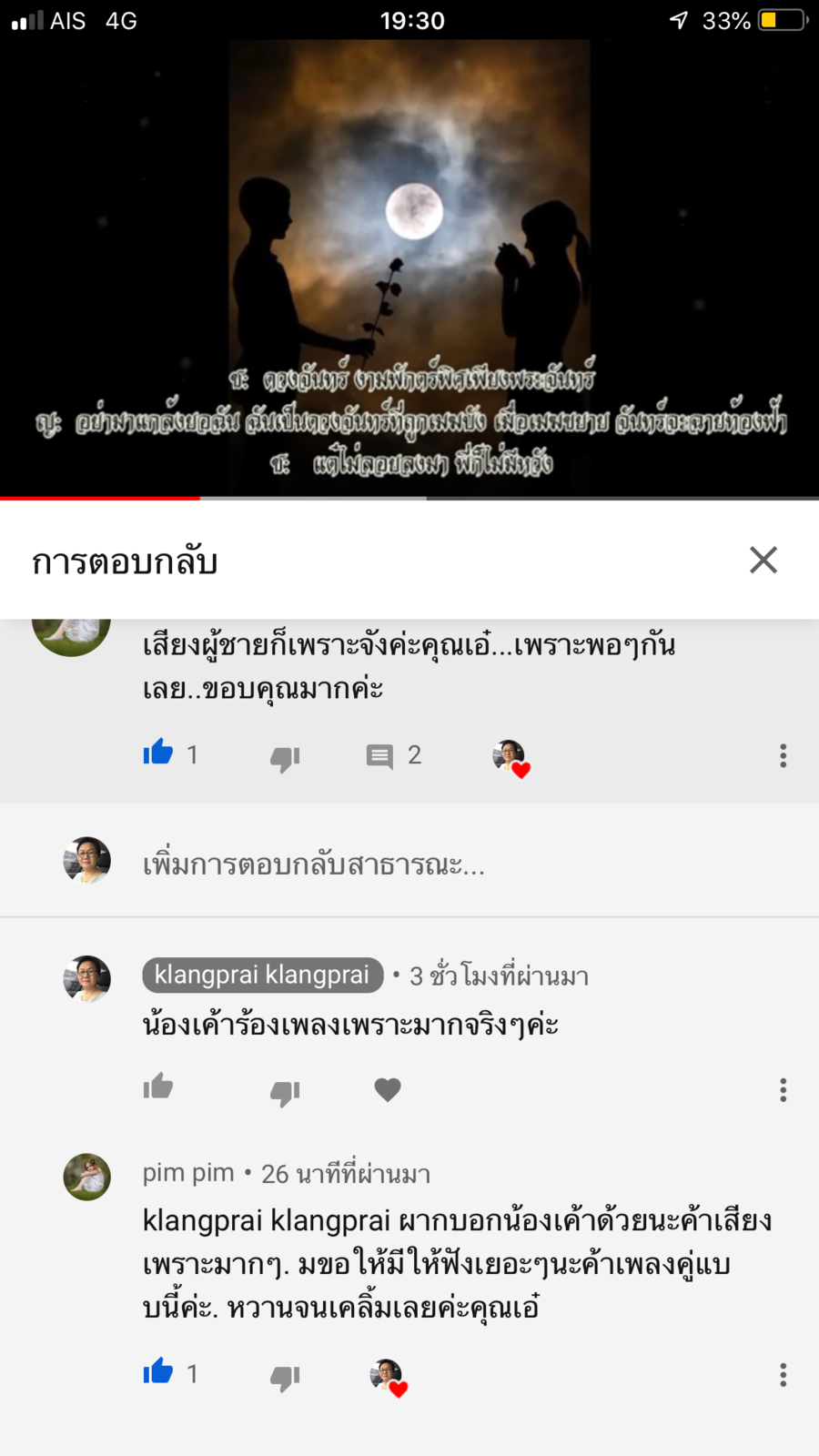The image size is (819, 1456).
Task: Like klangprai klangprai's reply
Action: (158, 1088)
